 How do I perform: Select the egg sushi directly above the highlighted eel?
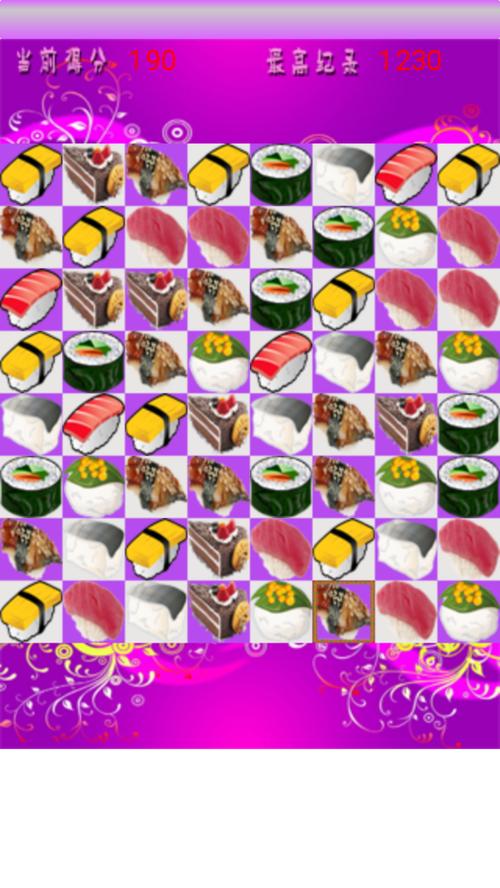(343, 549)
